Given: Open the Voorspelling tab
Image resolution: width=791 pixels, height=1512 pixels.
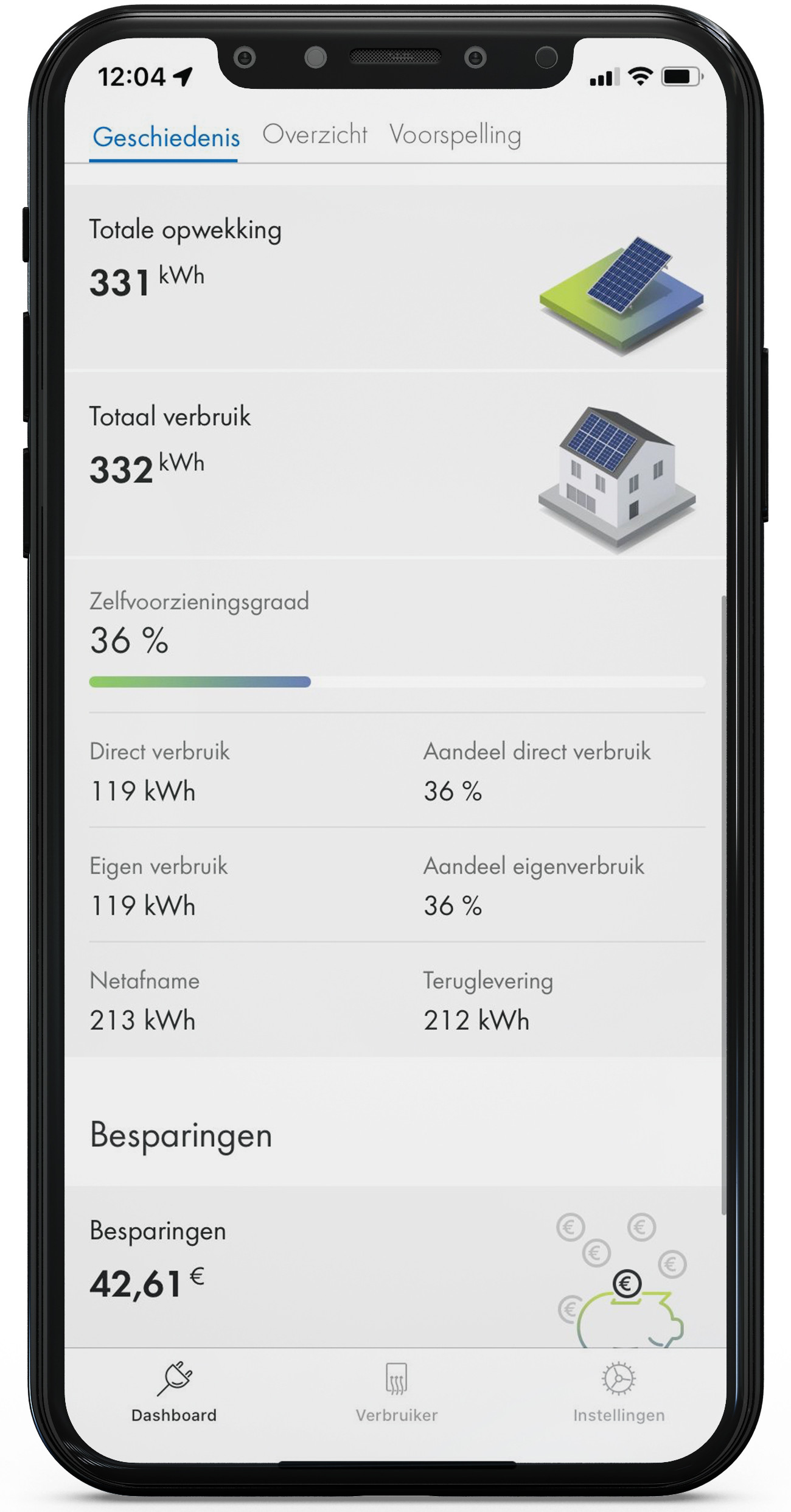Looking at the screenshot, I should [455, 136].
